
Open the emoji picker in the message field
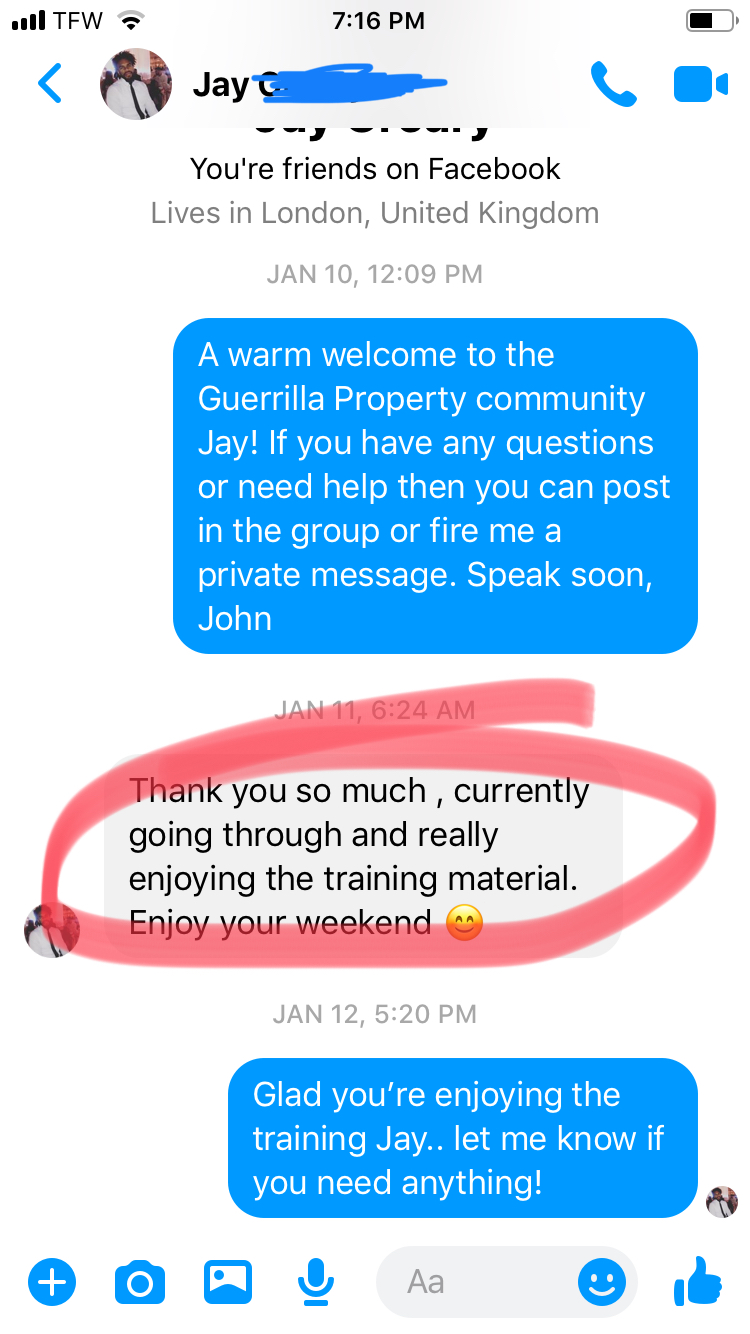point(602,1281)
